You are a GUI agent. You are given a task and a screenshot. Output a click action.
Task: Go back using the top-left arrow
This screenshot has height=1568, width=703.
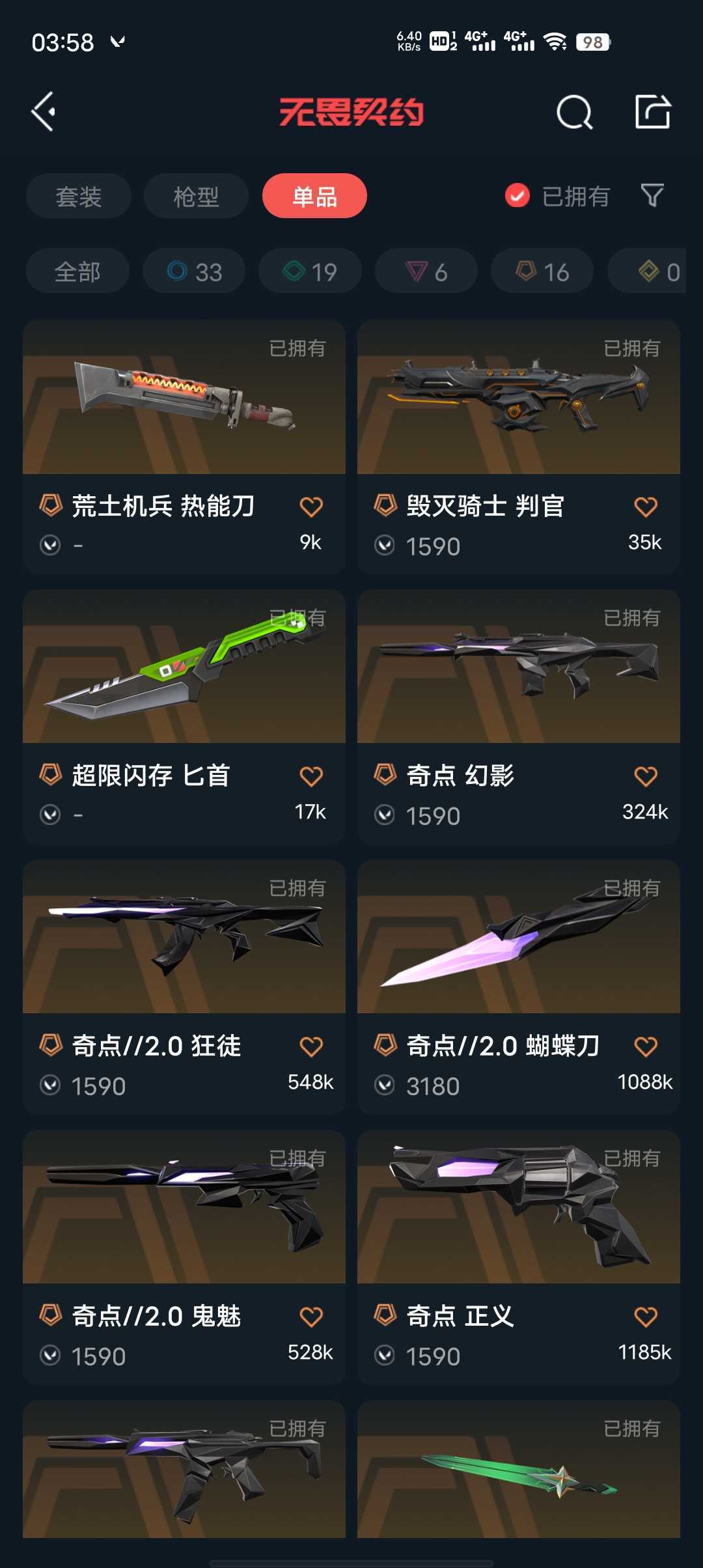(44, 112)
